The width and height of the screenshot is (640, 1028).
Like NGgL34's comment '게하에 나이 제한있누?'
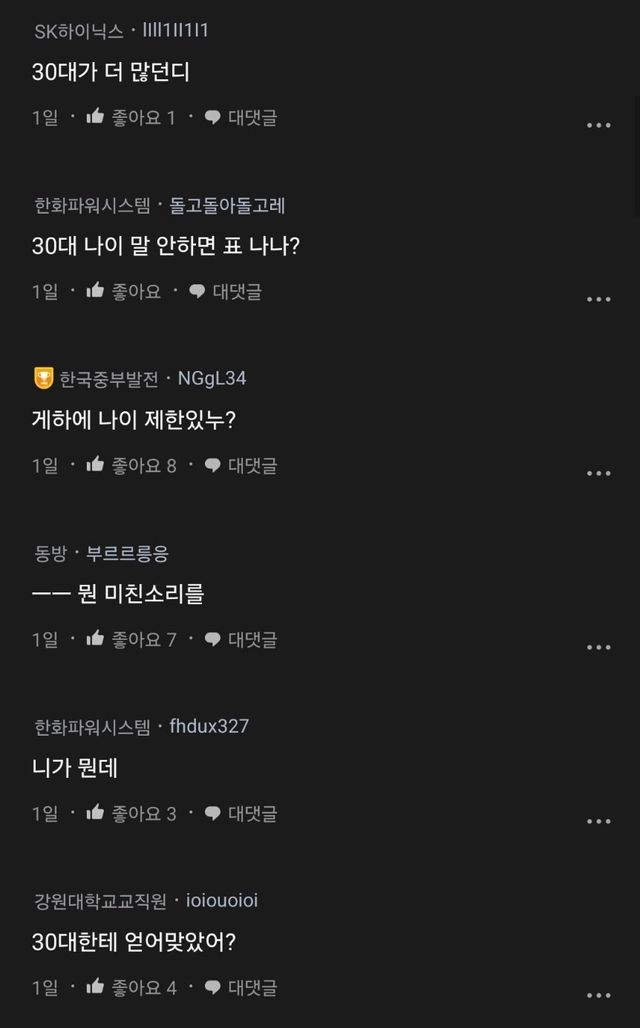point(130,465)
